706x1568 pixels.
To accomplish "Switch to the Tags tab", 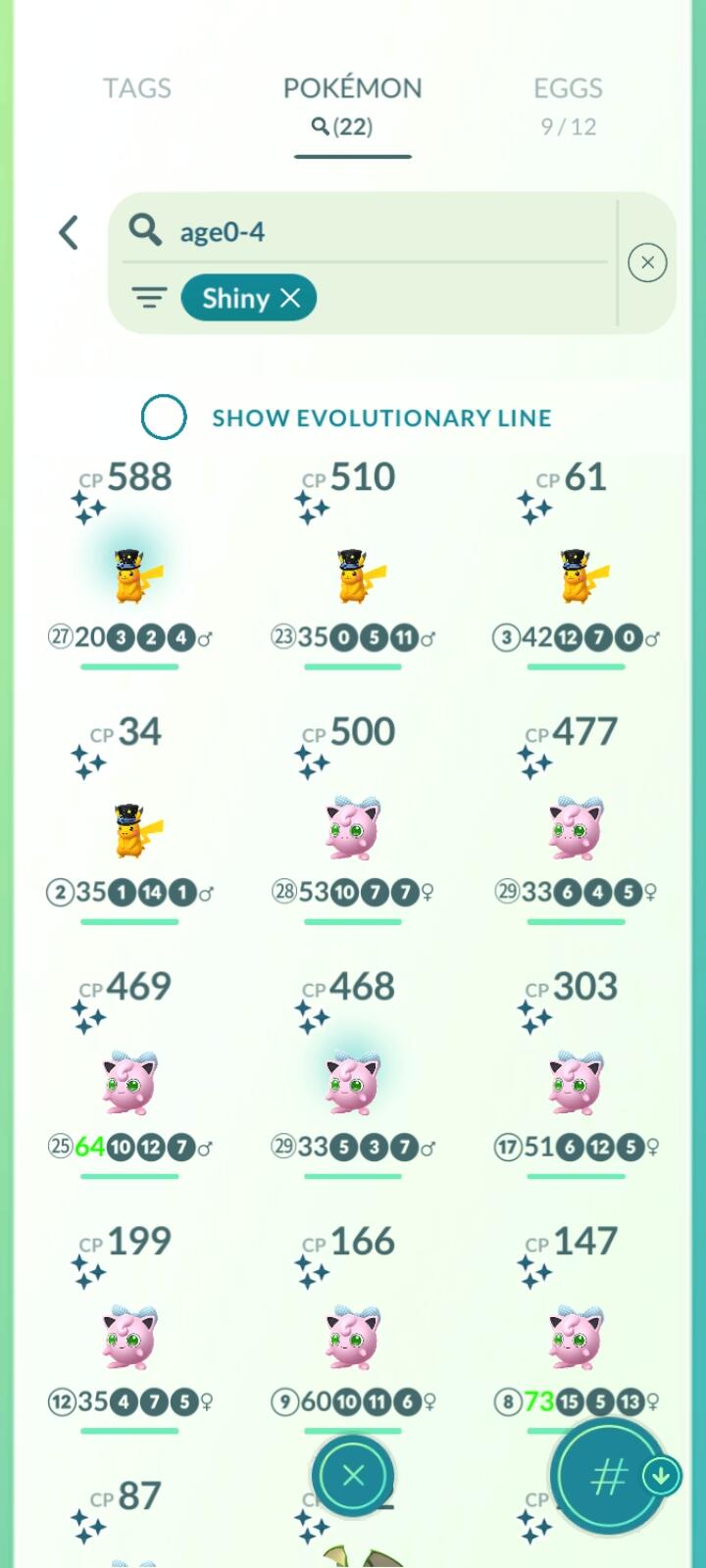I will pyautogui.click(x=137, y=88).
